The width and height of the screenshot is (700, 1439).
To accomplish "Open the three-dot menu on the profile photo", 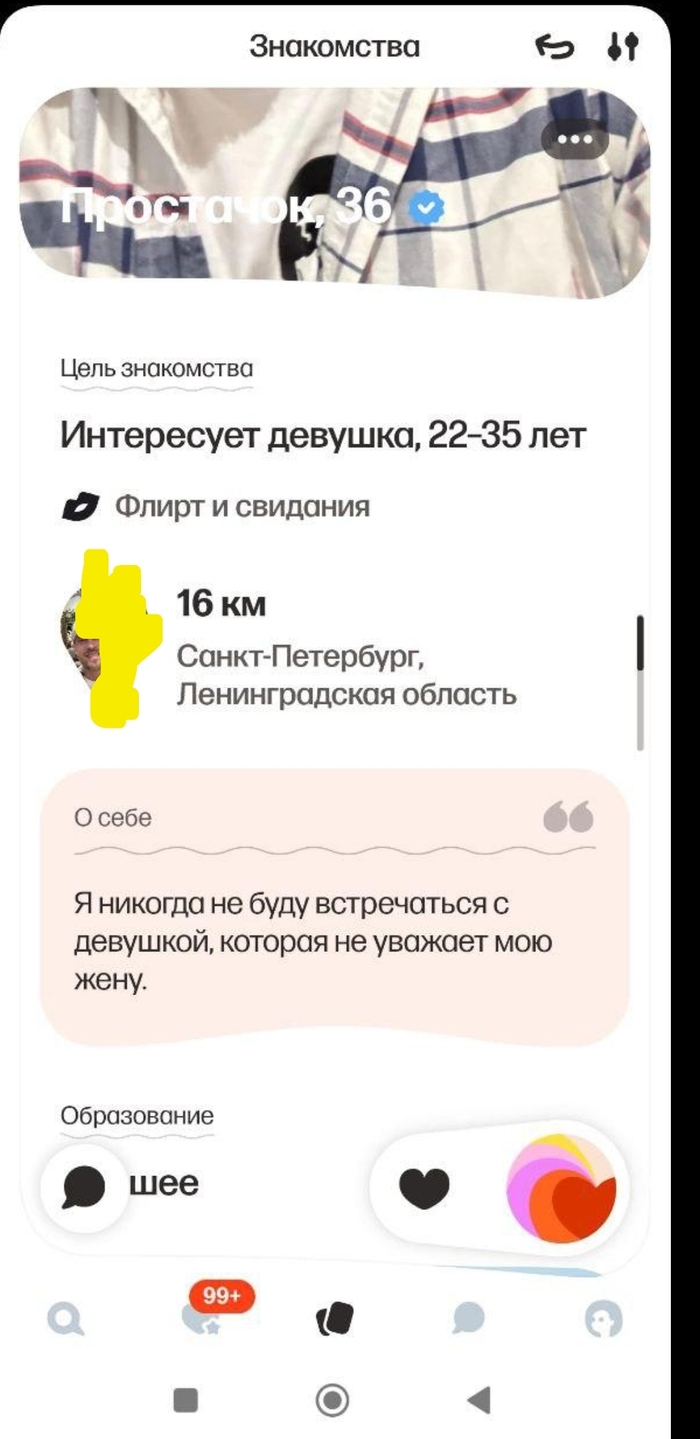I will 574,139.
